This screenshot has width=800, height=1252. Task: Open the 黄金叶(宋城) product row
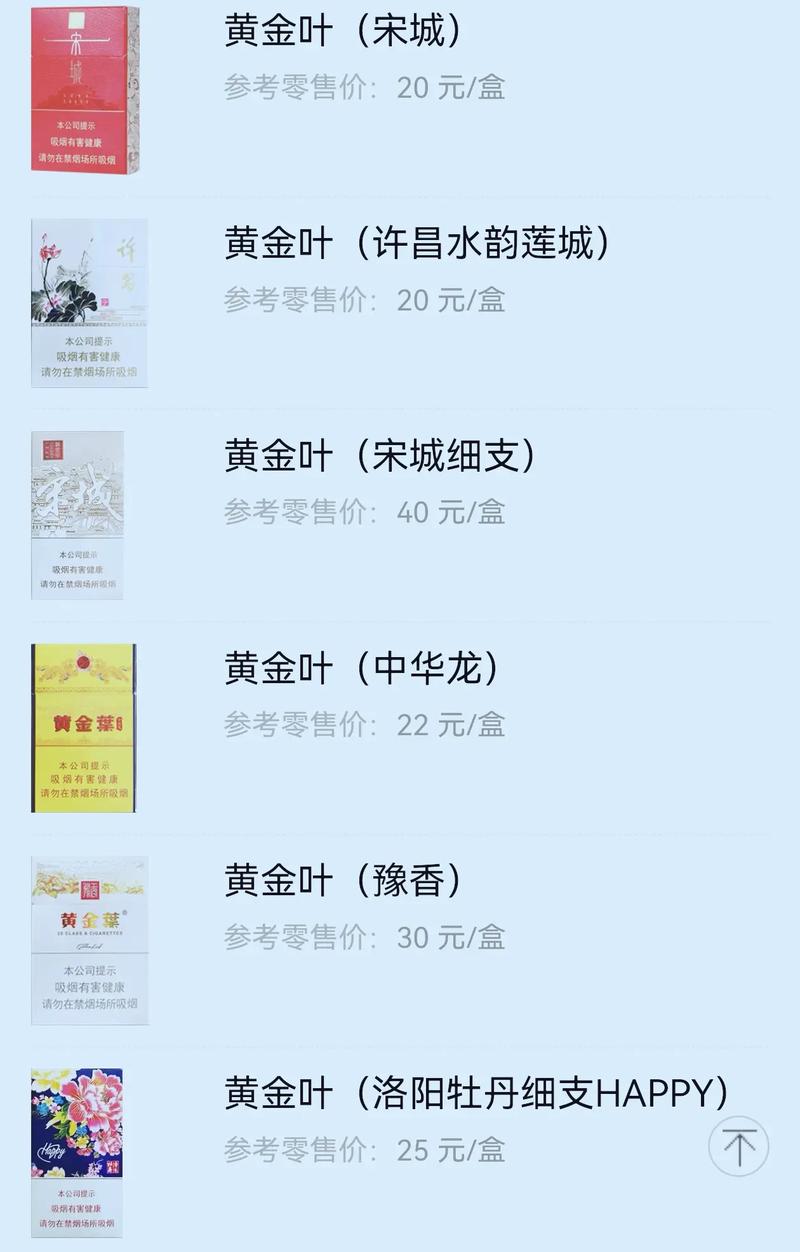(x=346, y=32)
